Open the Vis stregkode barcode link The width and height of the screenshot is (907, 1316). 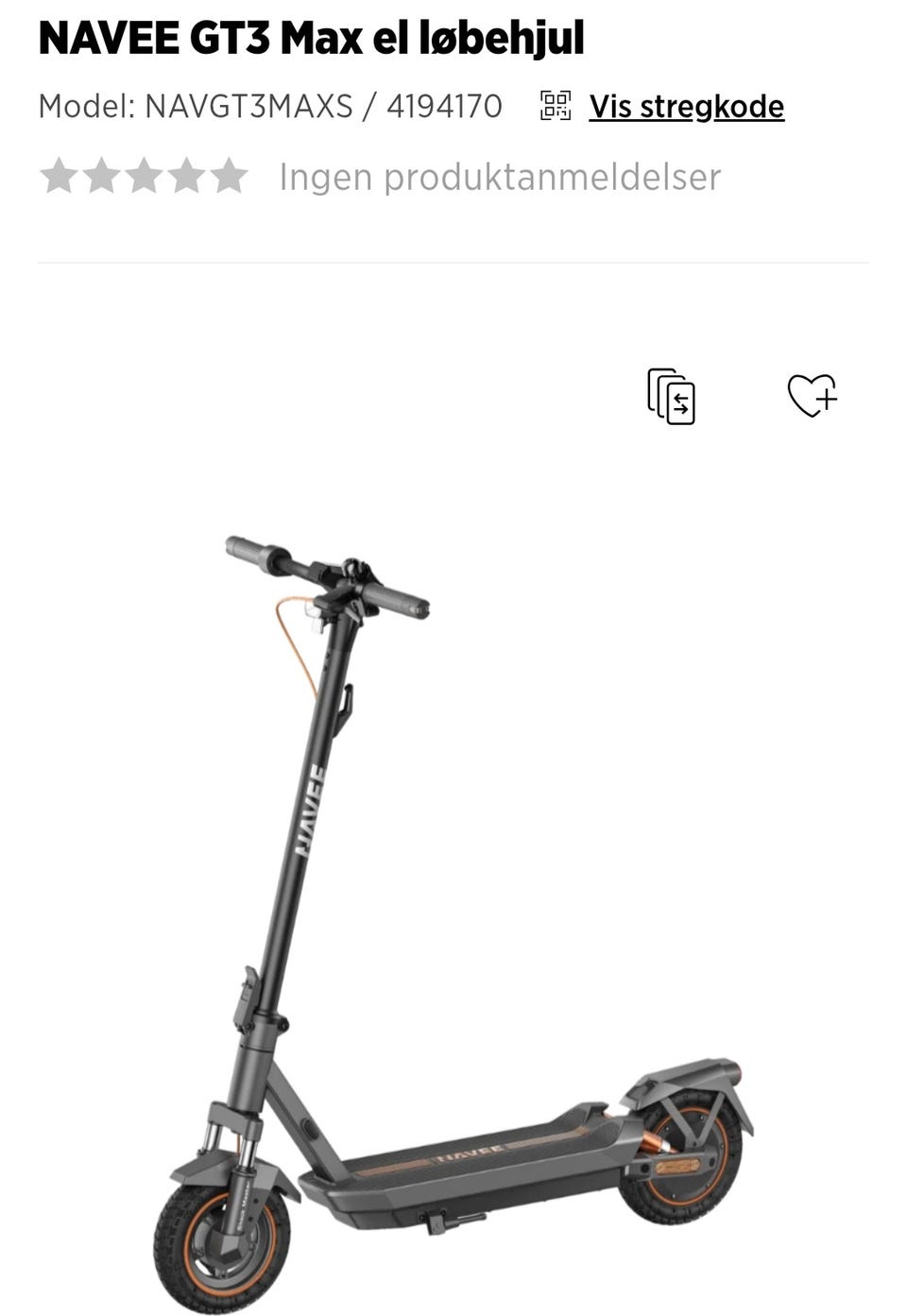coord(686,107)
